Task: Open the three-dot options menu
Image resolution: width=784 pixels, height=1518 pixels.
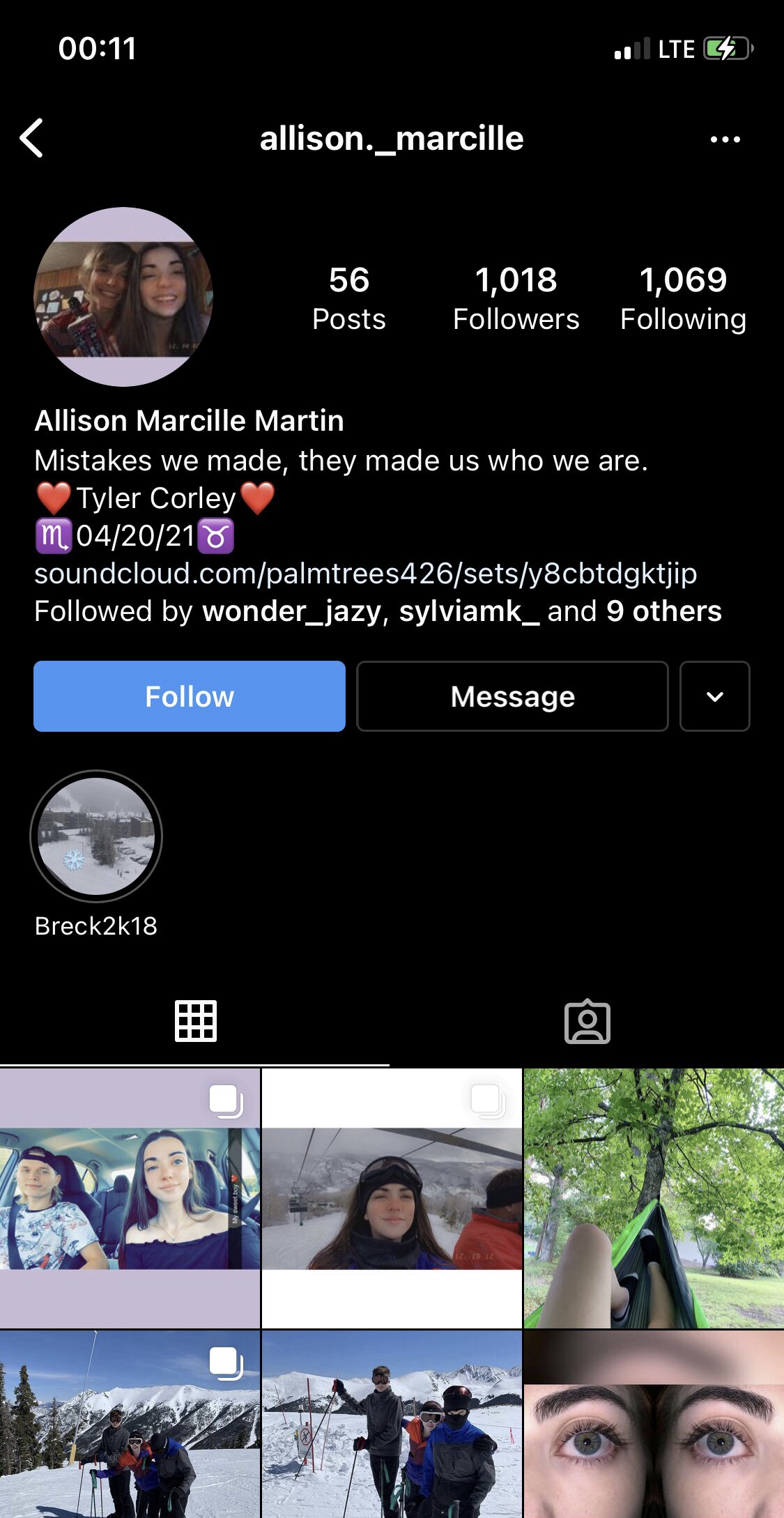Action: 725,139
